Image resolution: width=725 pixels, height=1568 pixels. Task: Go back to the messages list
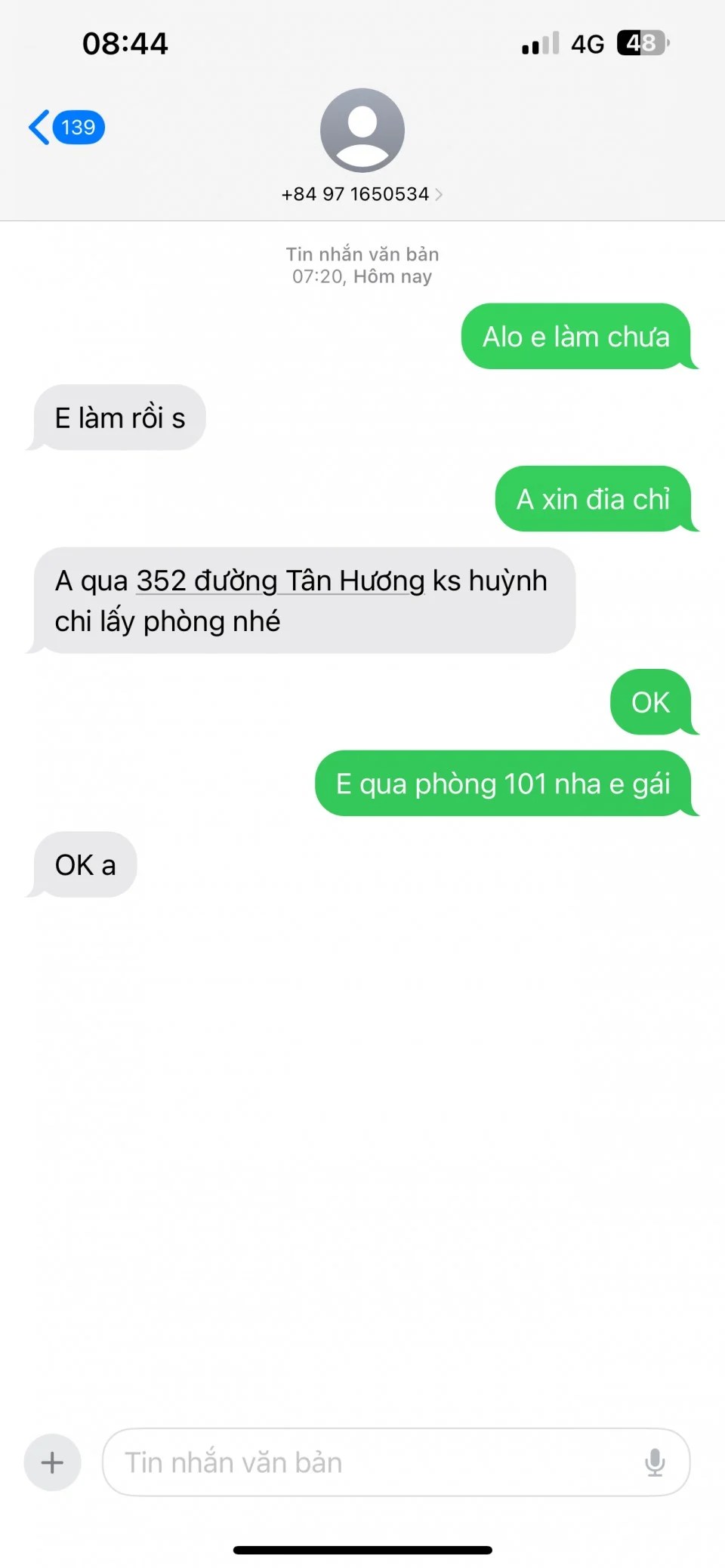click(64, 128)
